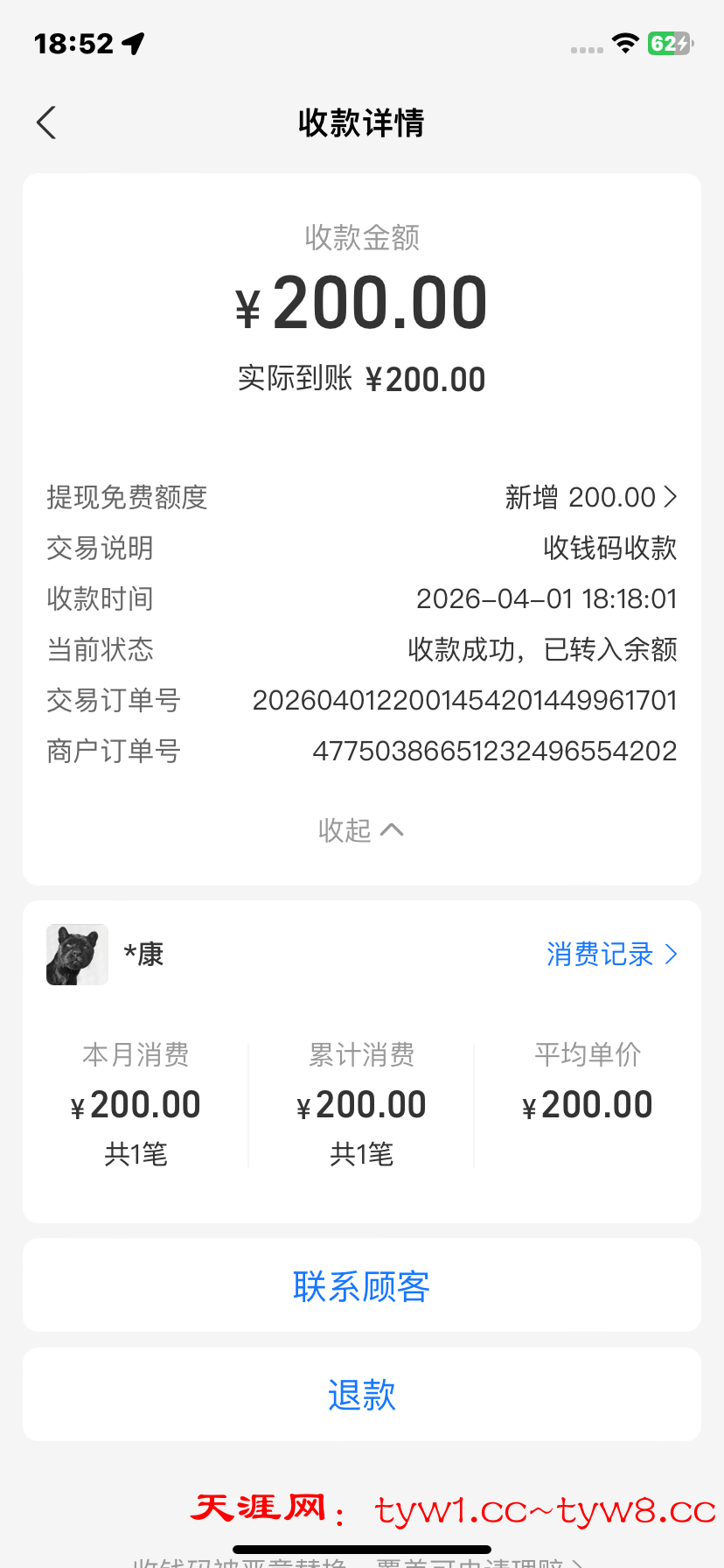Image resolution: width=724 pixels, height=1568 pixels.
Task: Tap the 联系顾客 button
Action: 361,1285
